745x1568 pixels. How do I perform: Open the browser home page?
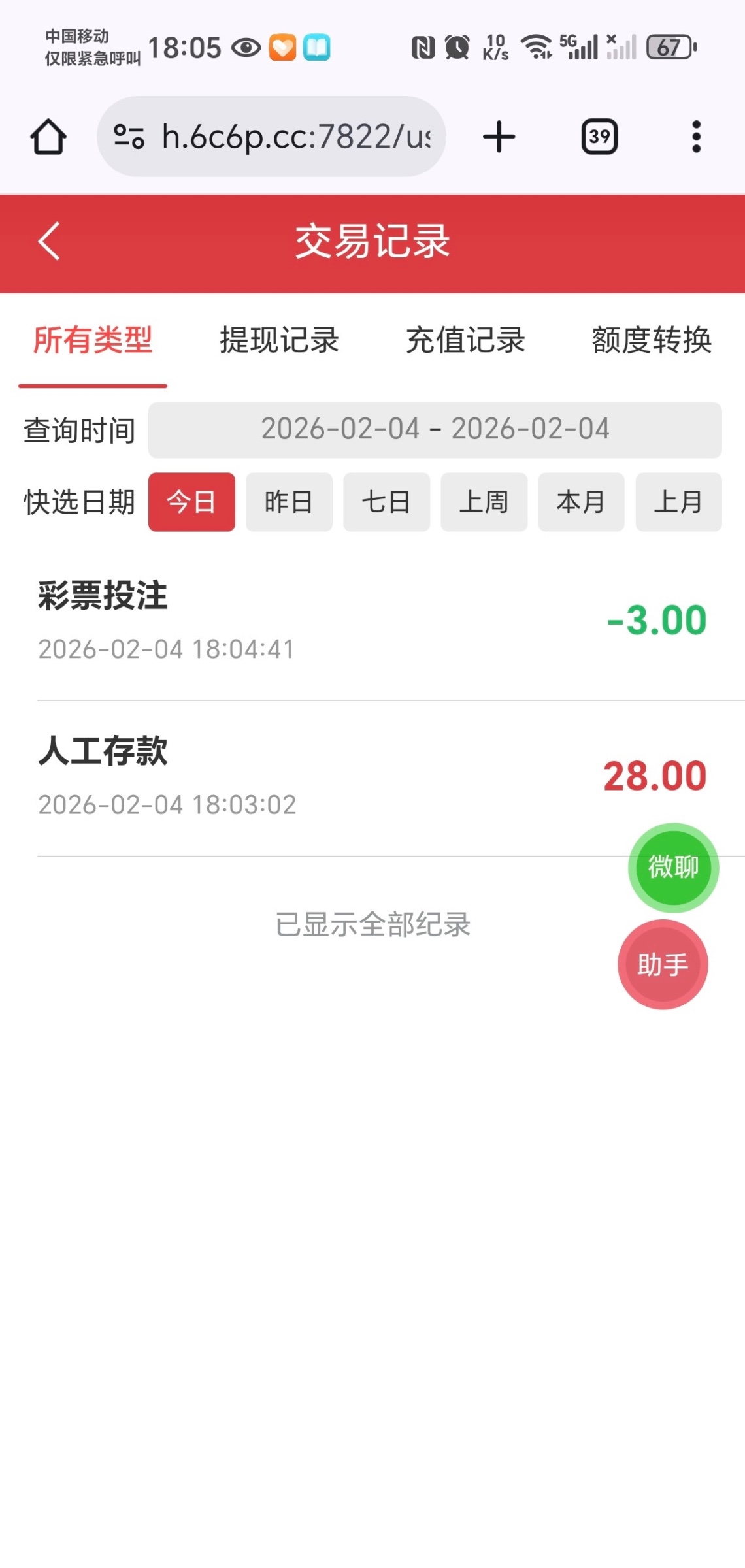click(48, 137)
